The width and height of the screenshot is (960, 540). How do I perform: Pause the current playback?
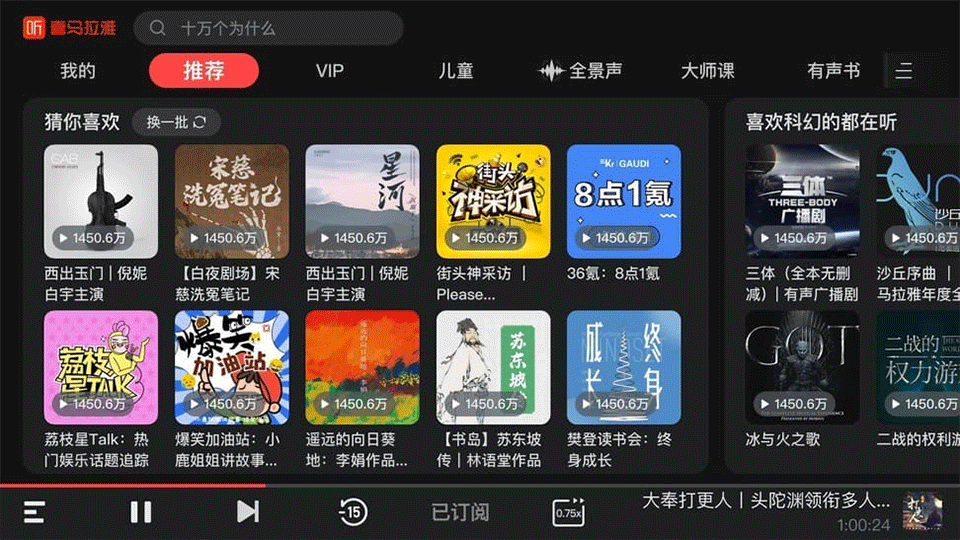tap(141, 512)
